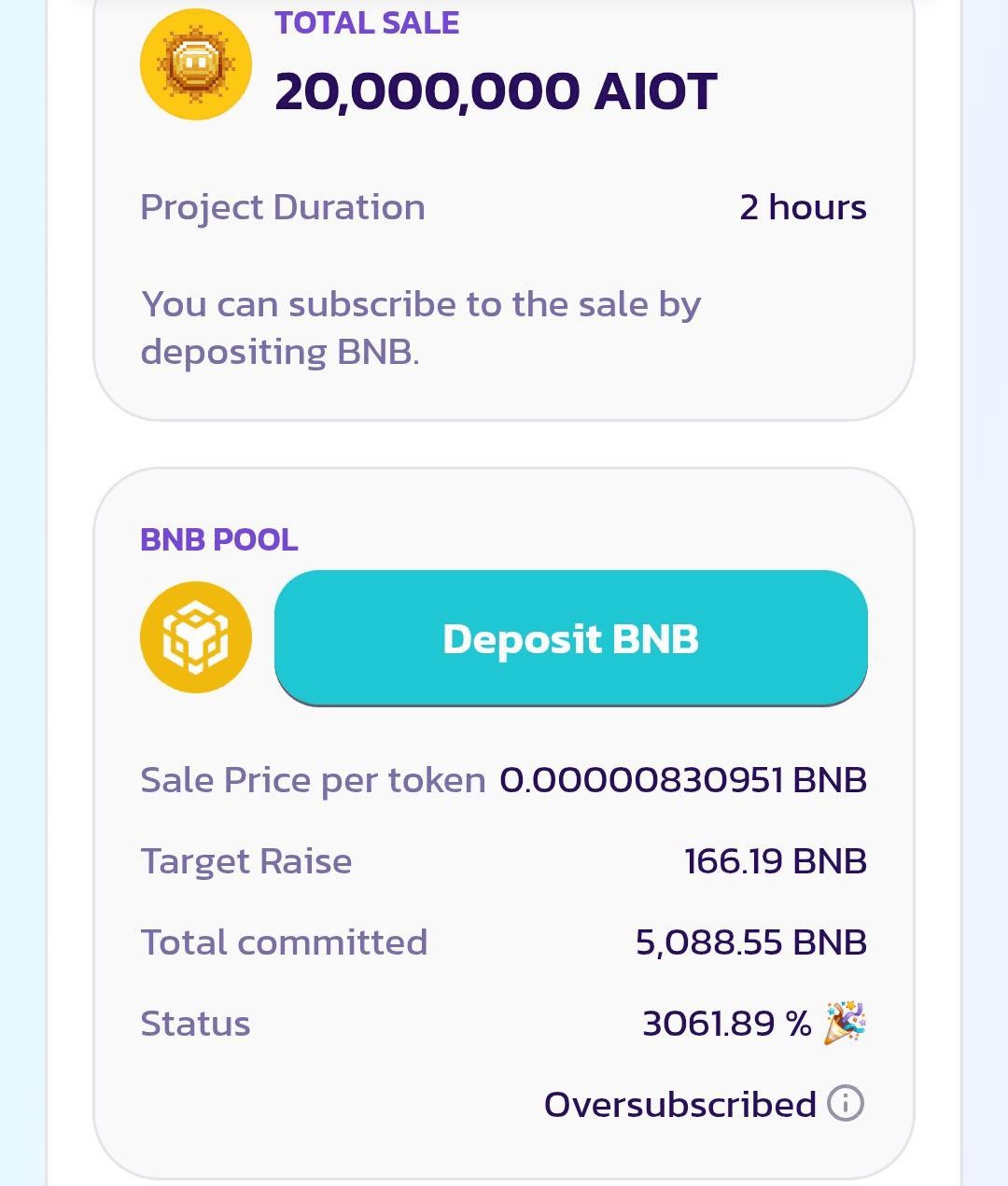Screen dimensions: 1008x1186
Task: Open the Oversubscribed info icon
Action: pos(846,1103)
